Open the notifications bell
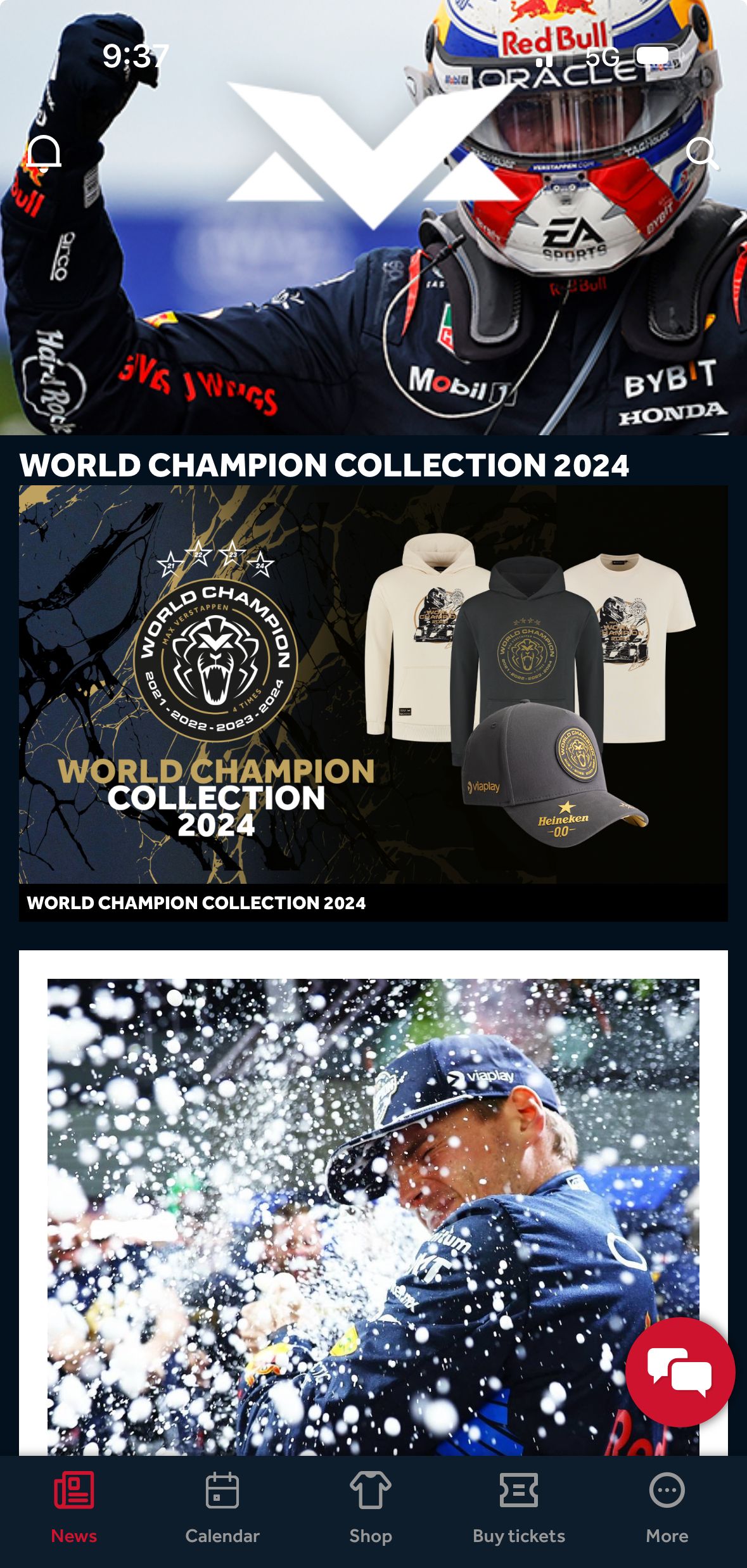Screen dimensions: 747x1568 coord(44,153)
